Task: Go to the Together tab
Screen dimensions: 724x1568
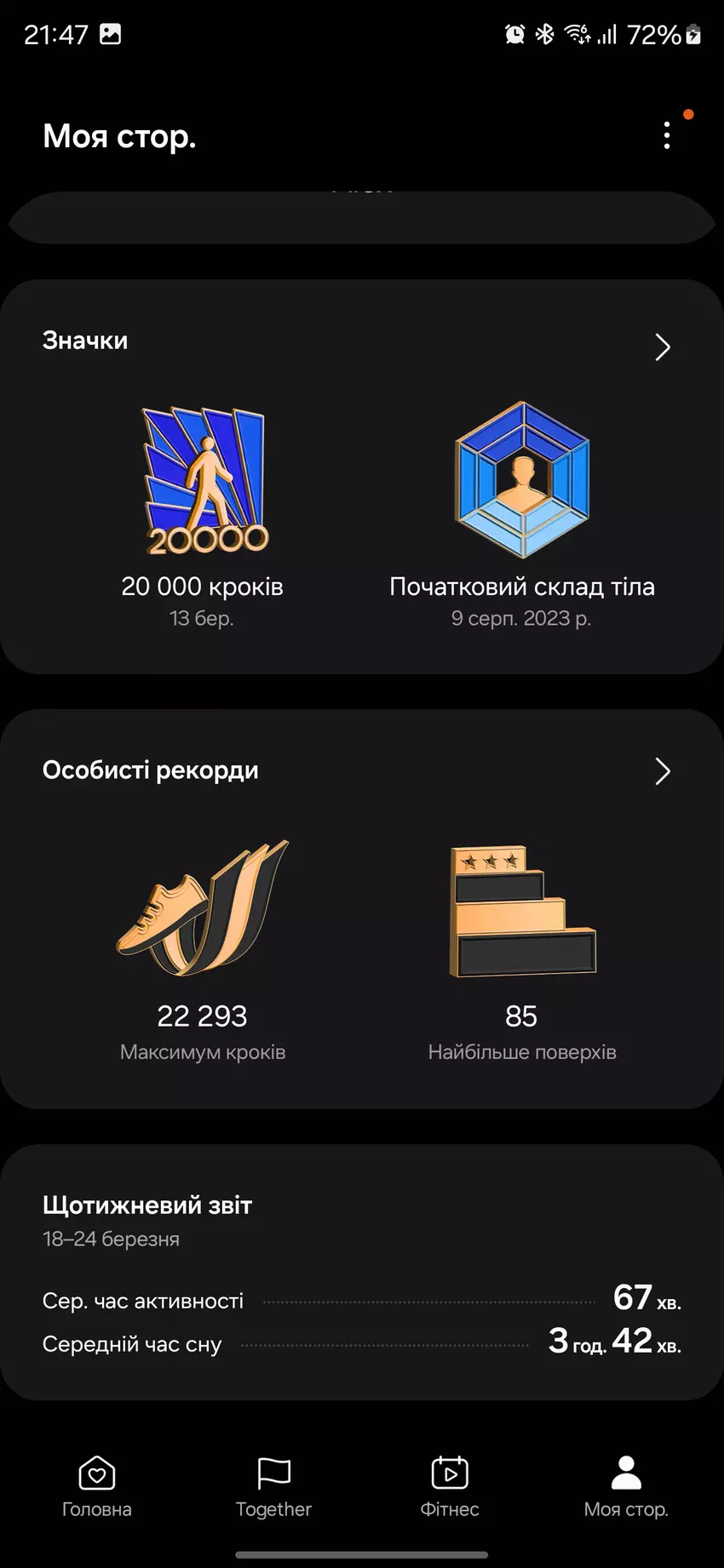Action: [x=273, y=1486]
